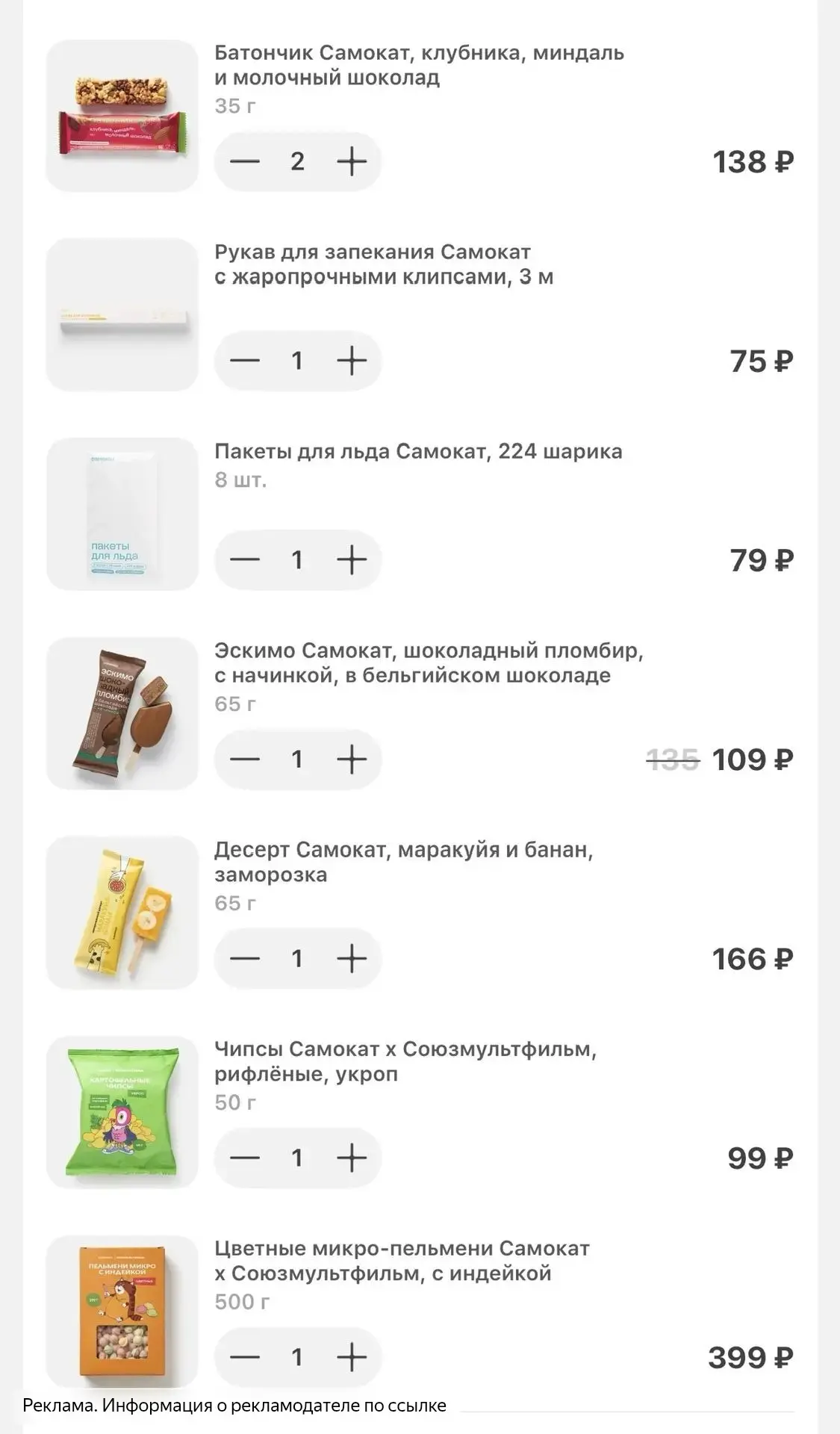Increase quantity of the Батончик Самокат bar
This screenshot has width=840, height=1434.
(352, 161)
